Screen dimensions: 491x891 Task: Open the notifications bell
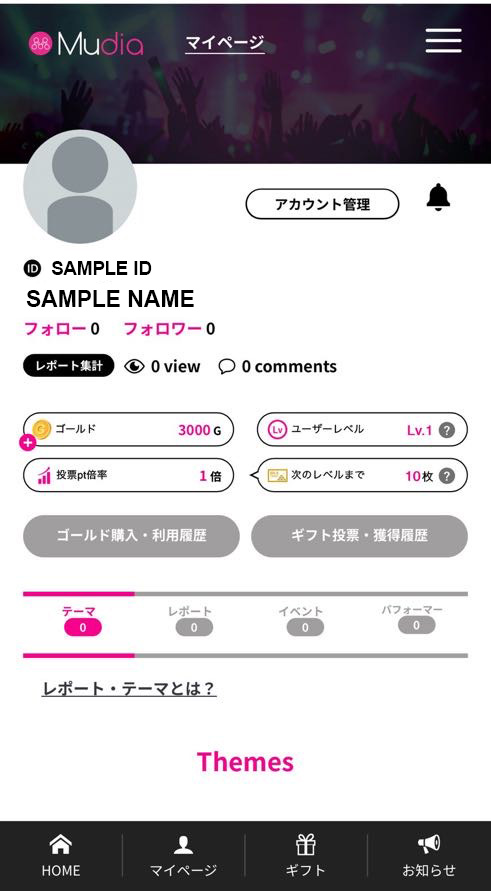[438, 197]
